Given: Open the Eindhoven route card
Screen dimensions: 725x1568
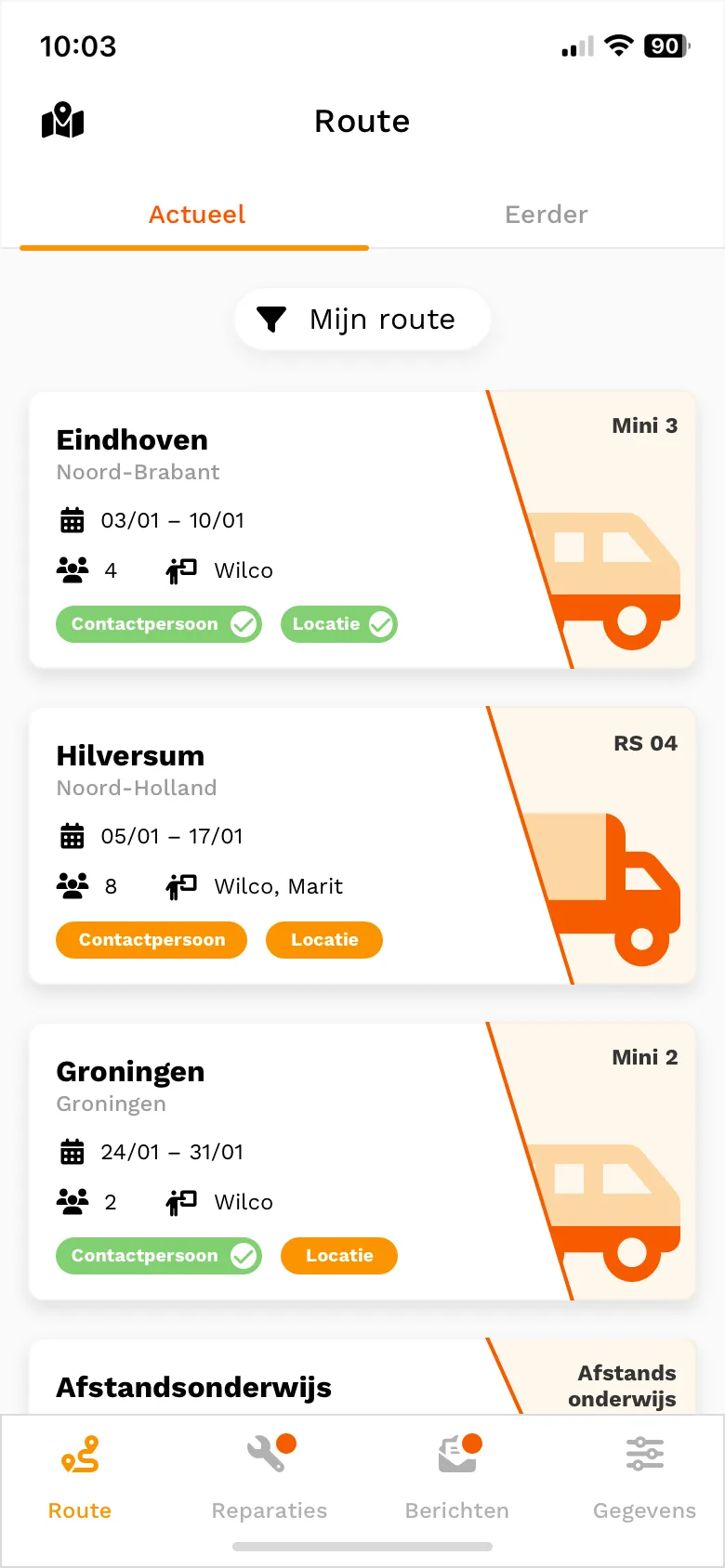Looking at the screenshot, I should point(362,529).
